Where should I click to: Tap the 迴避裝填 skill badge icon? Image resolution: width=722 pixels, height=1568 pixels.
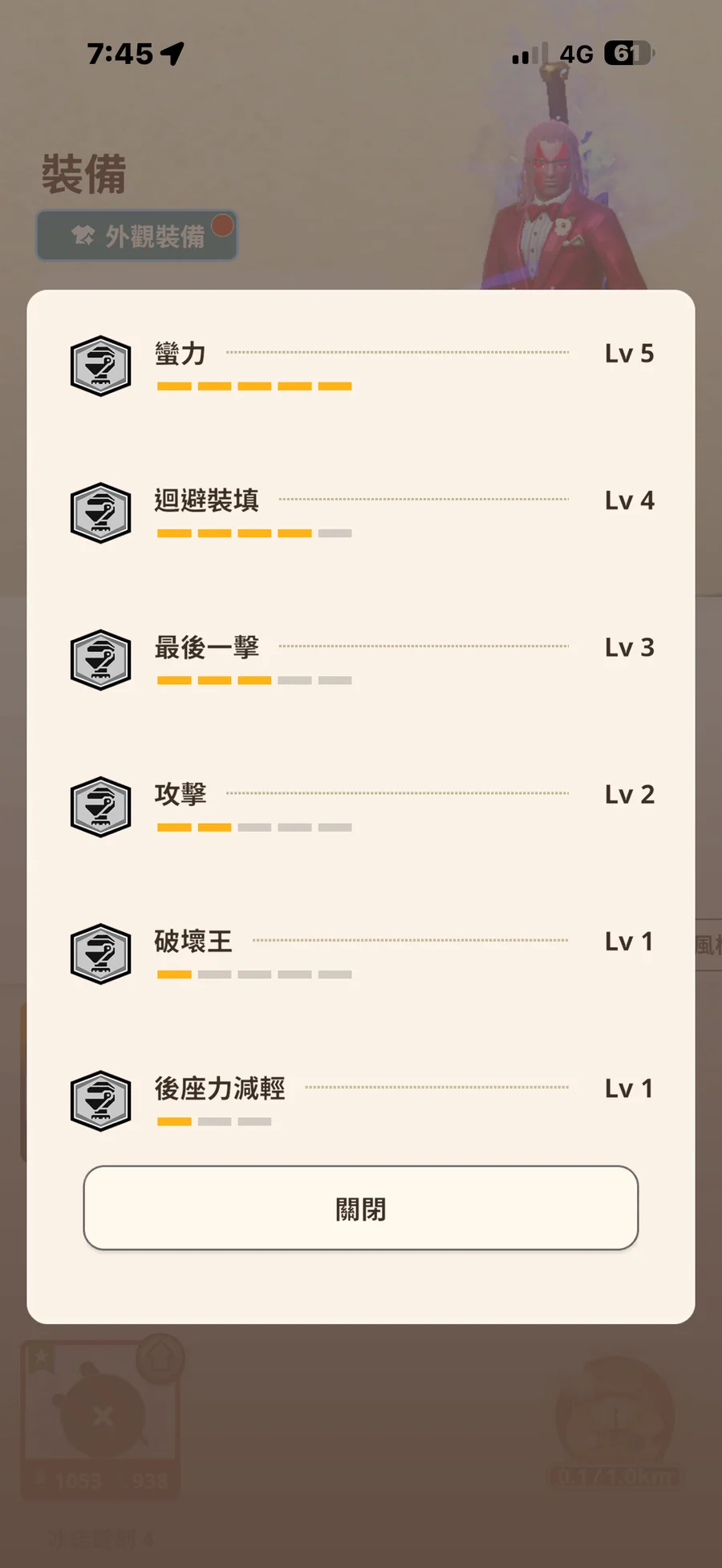100,513
